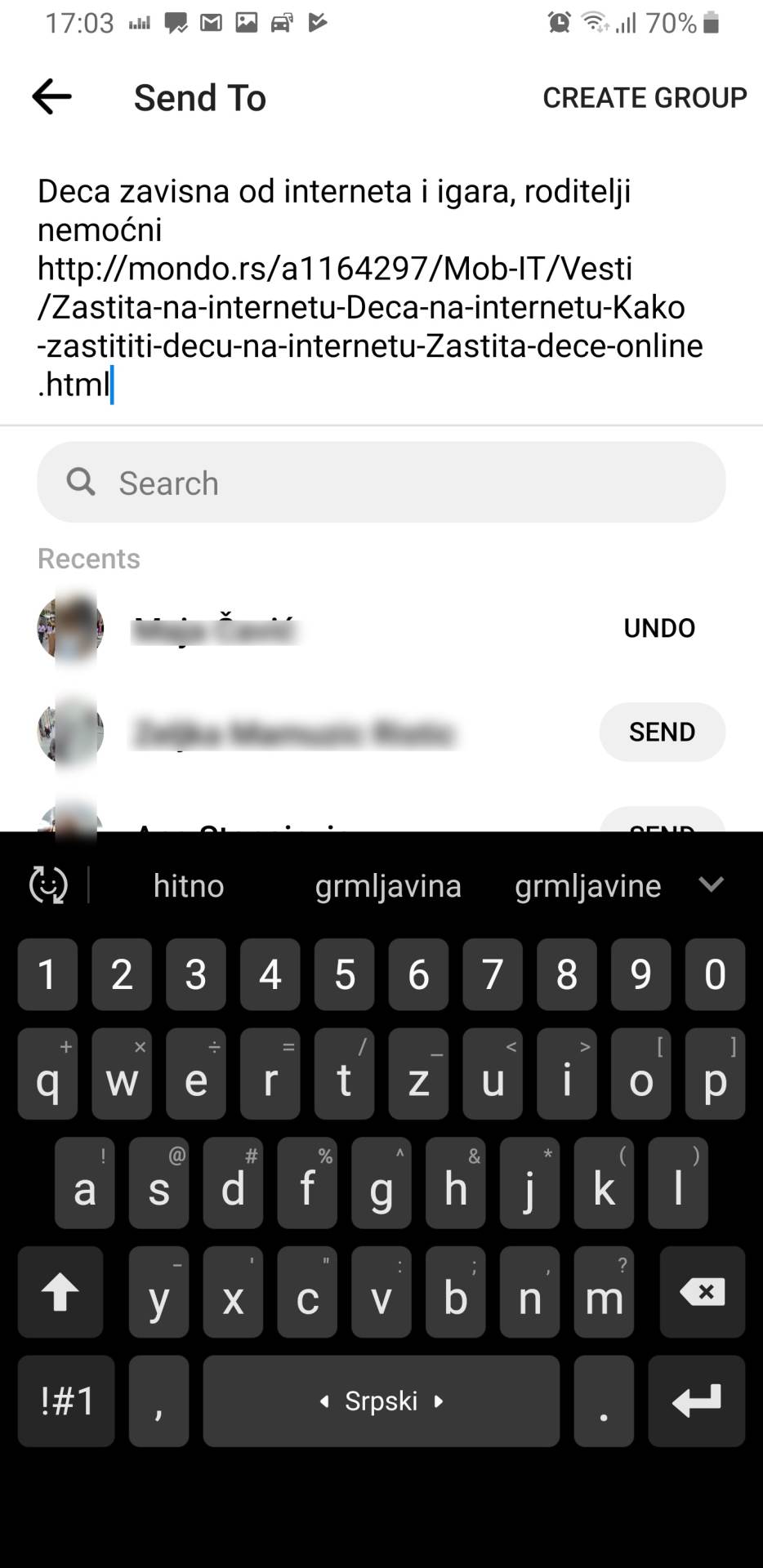Expand the keyboard suggestions chevron

(711, 884)
